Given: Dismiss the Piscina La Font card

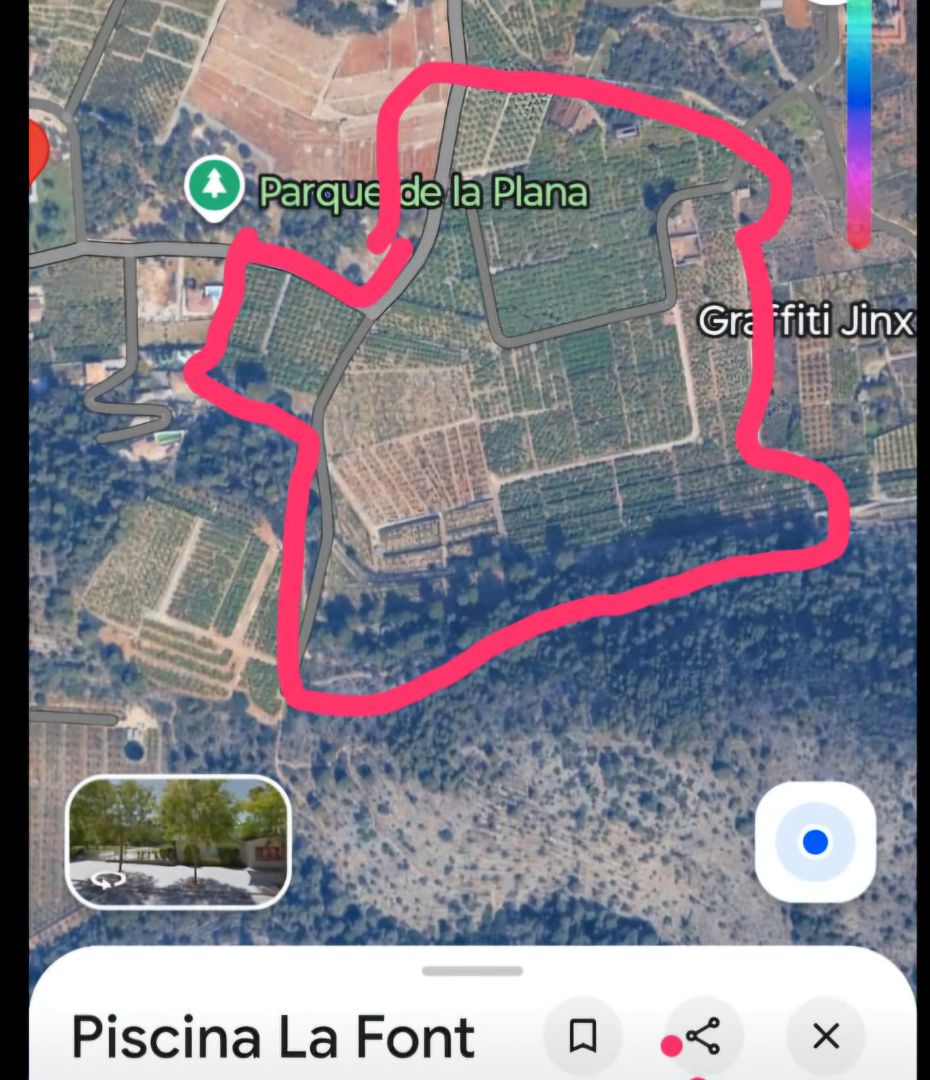Looking at the screenshot, I should tap(826, 1036).
